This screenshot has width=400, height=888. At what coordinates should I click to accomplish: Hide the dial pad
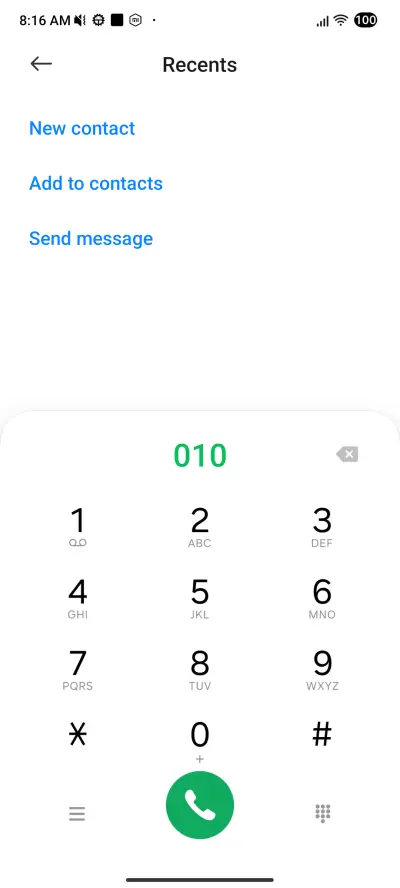[322, 813]
